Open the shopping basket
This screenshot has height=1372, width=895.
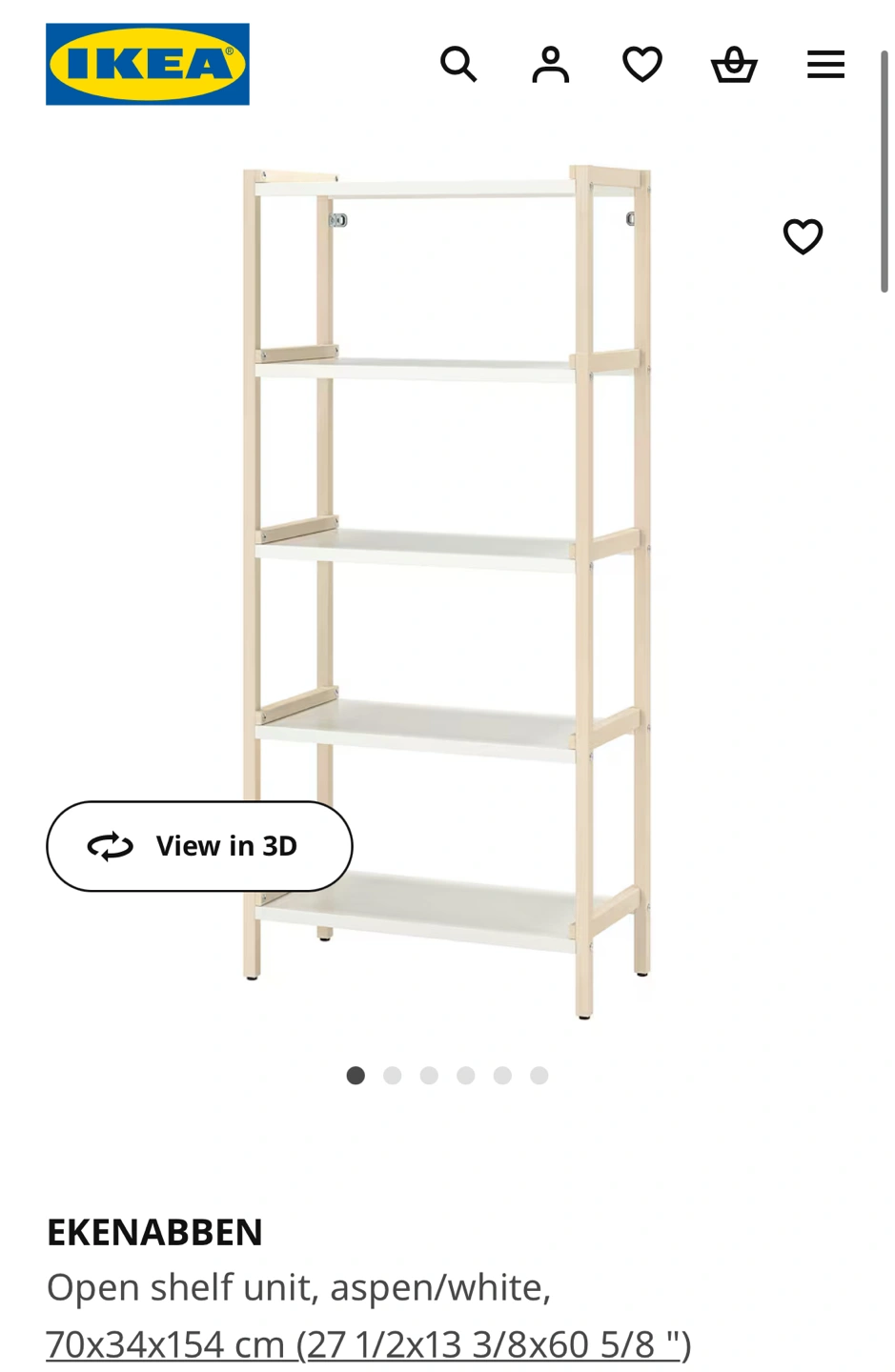(x=734, y=65)
